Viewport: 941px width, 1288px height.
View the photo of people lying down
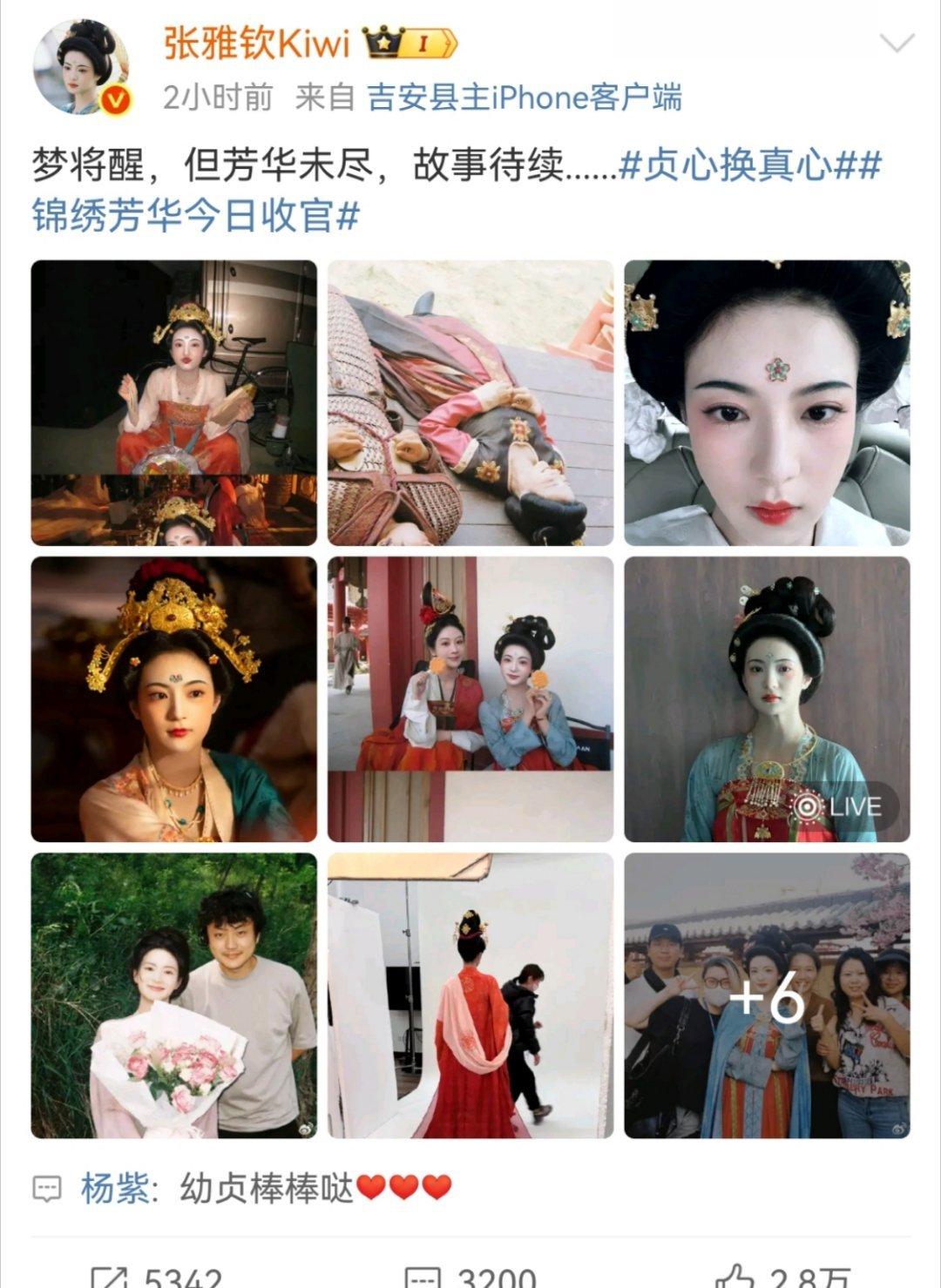pos(470,402)
